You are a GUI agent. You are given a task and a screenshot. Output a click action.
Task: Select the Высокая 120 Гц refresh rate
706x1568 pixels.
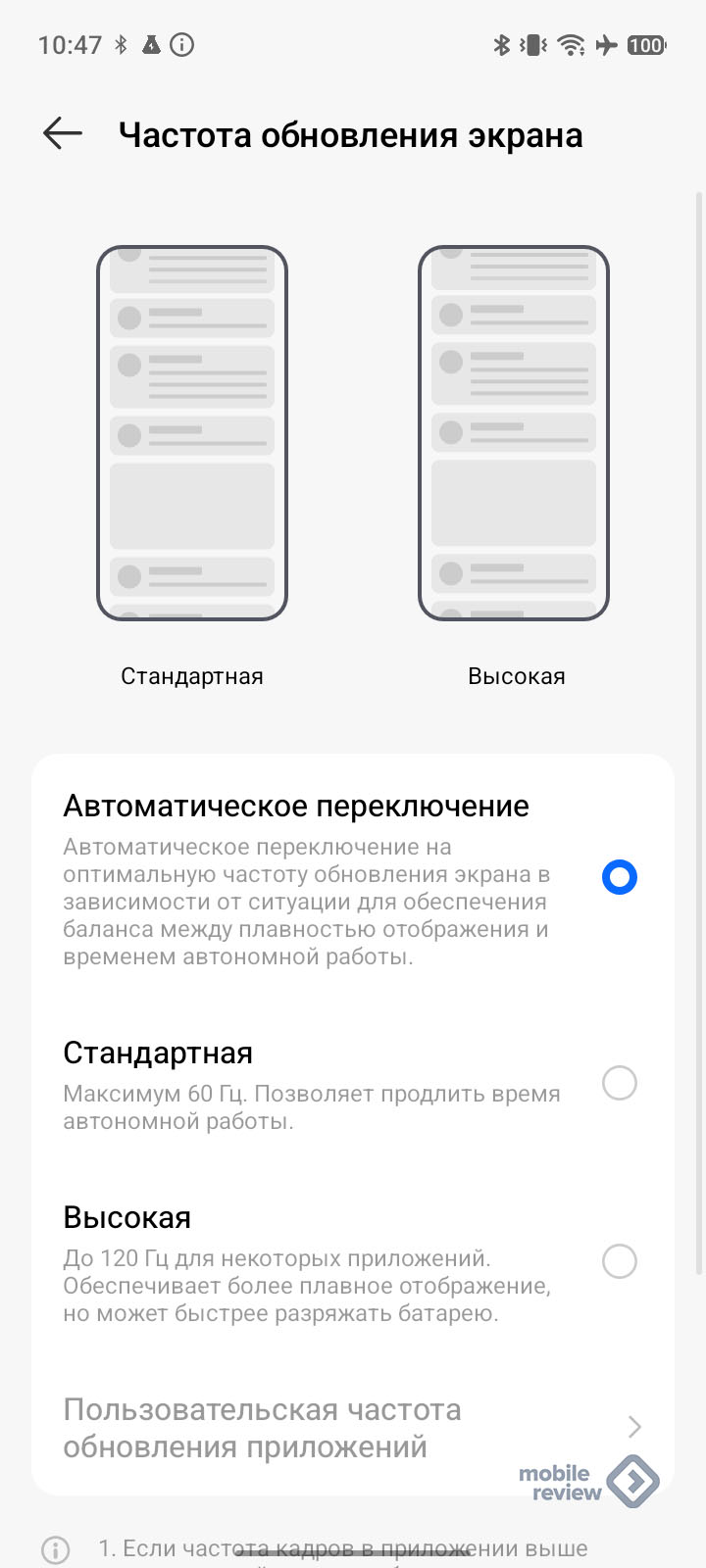click(x=619, y=1261)
